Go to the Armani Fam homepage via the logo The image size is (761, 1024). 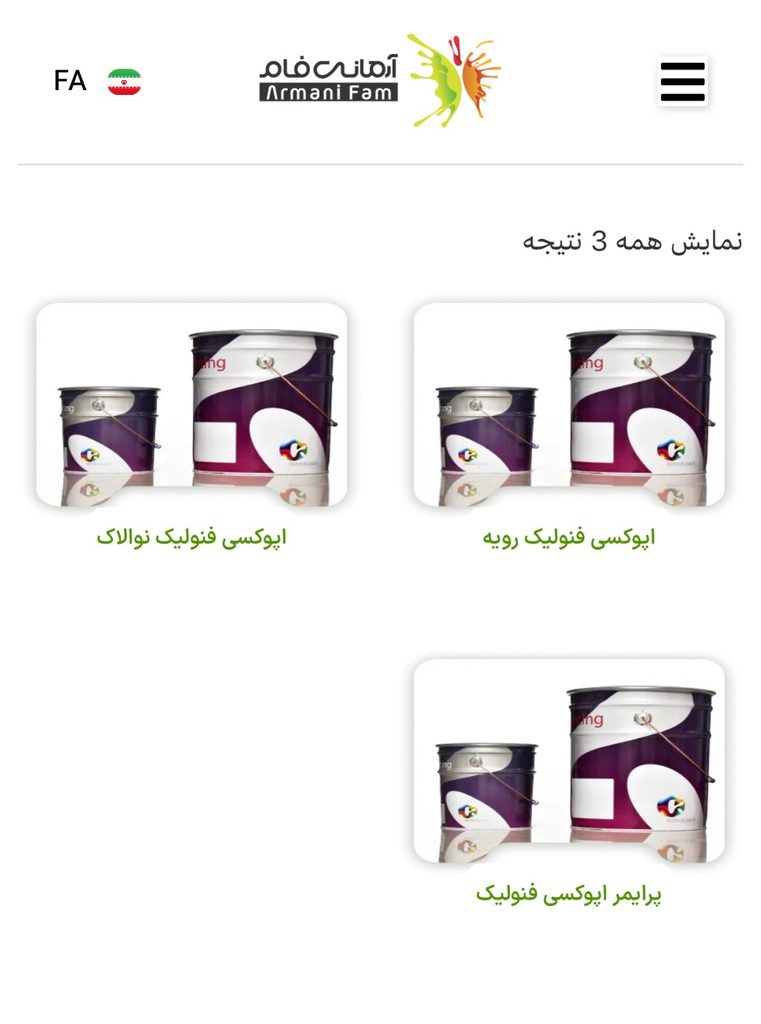click(x=380, y=80)
